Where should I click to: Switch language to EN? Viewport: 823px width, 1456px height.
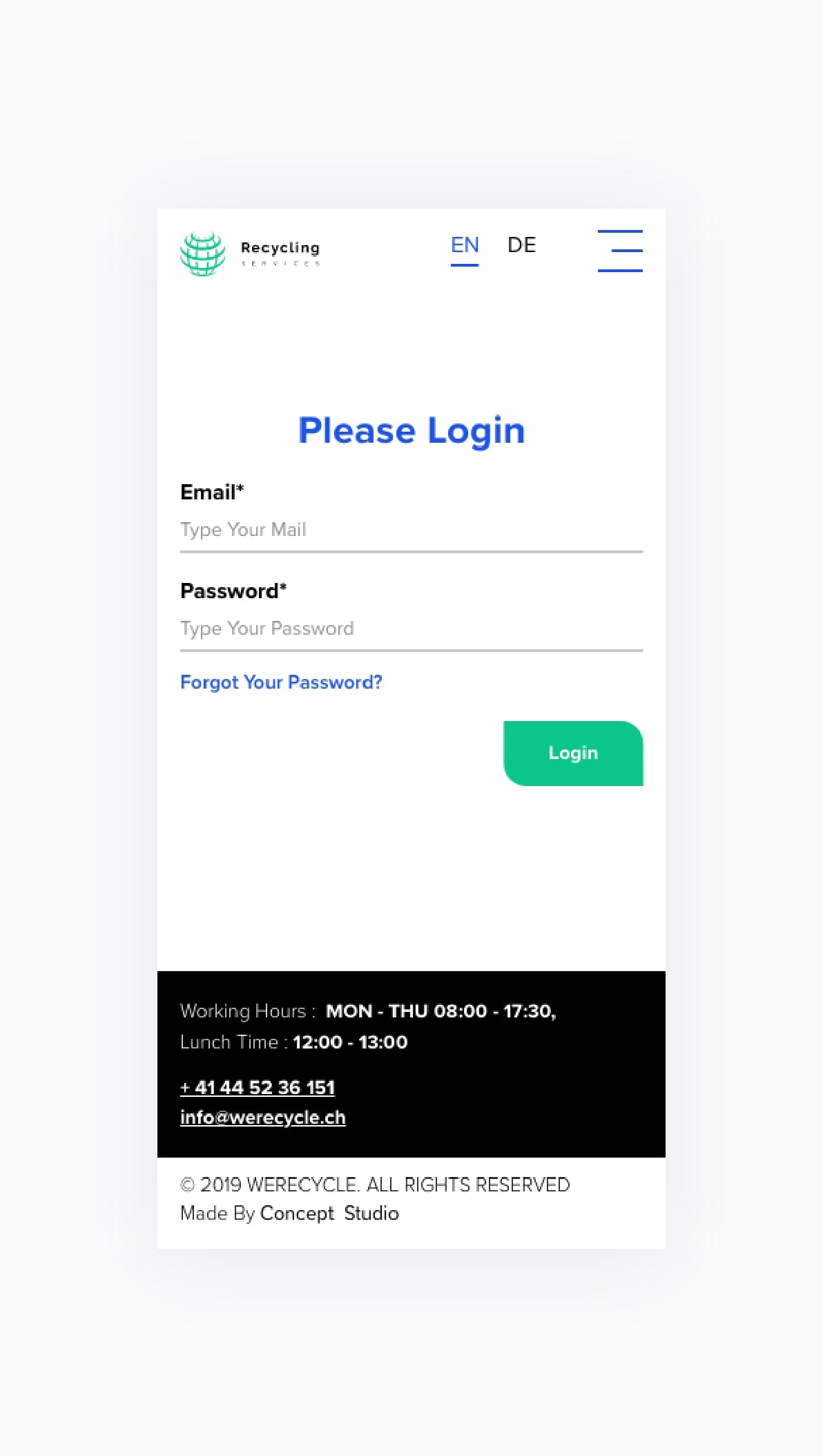click(x=465, y=246)
